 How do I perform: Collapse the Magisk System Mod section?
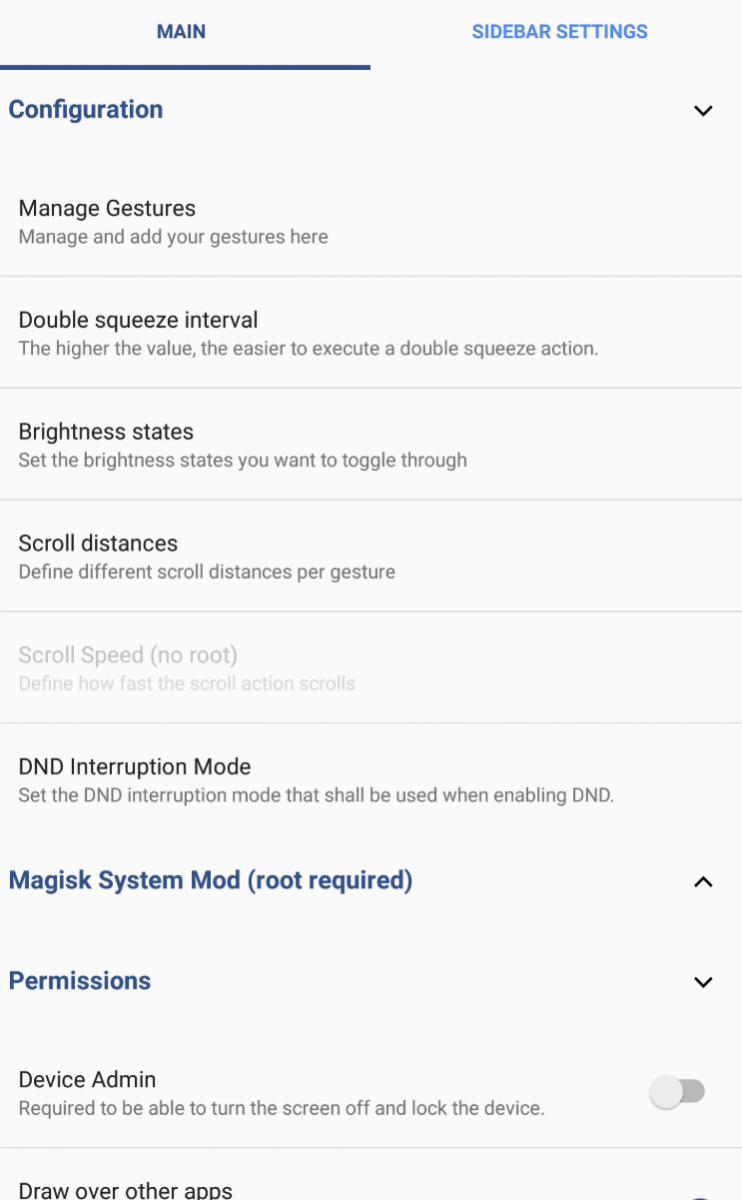tap(704, 881)
